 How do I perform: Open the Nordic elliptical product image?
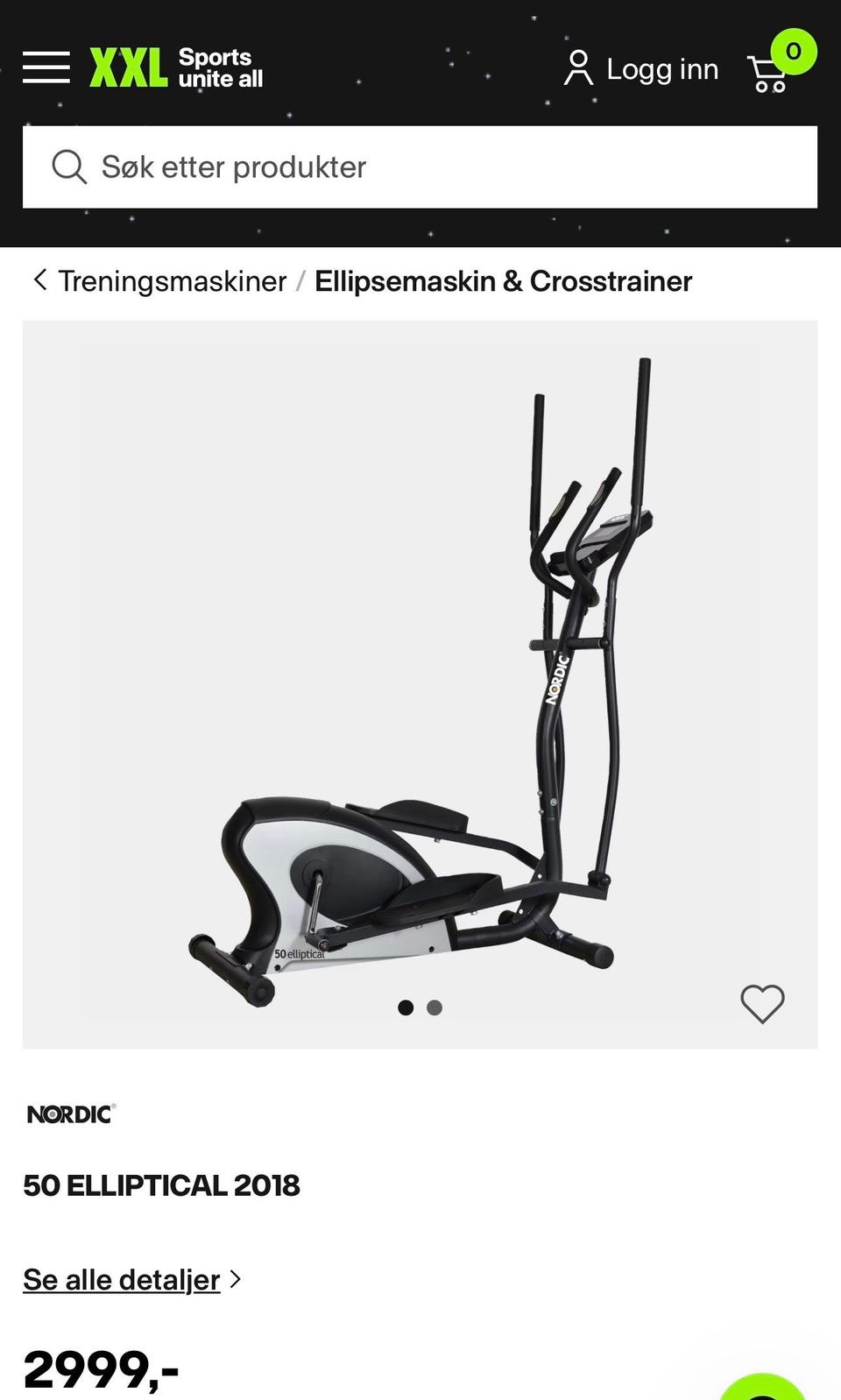click(x=420, y=683)
